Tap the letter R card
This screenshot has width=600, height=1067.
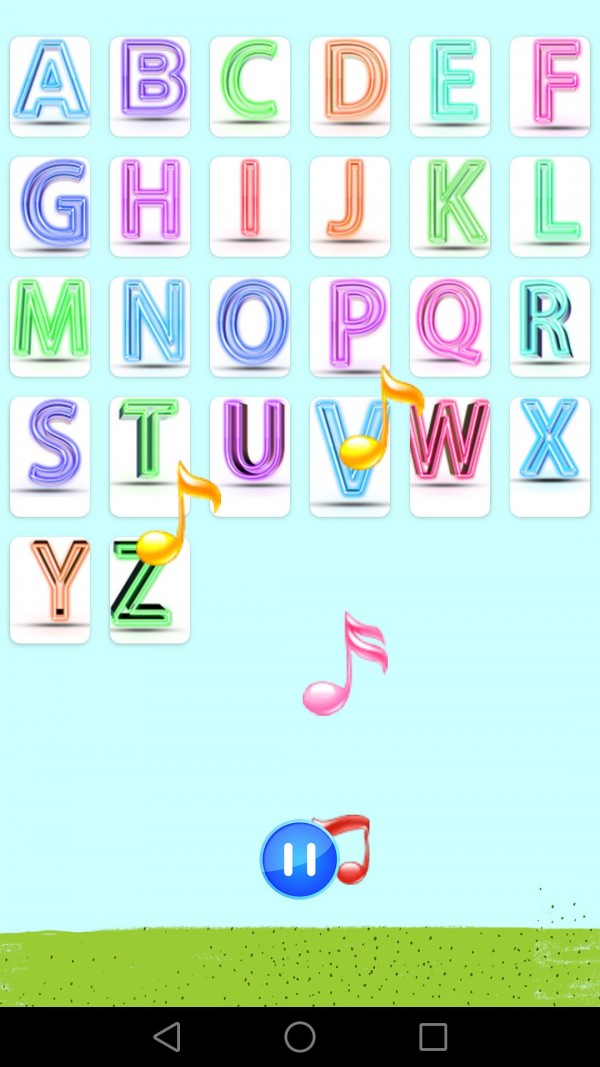[x=550, y=326]
